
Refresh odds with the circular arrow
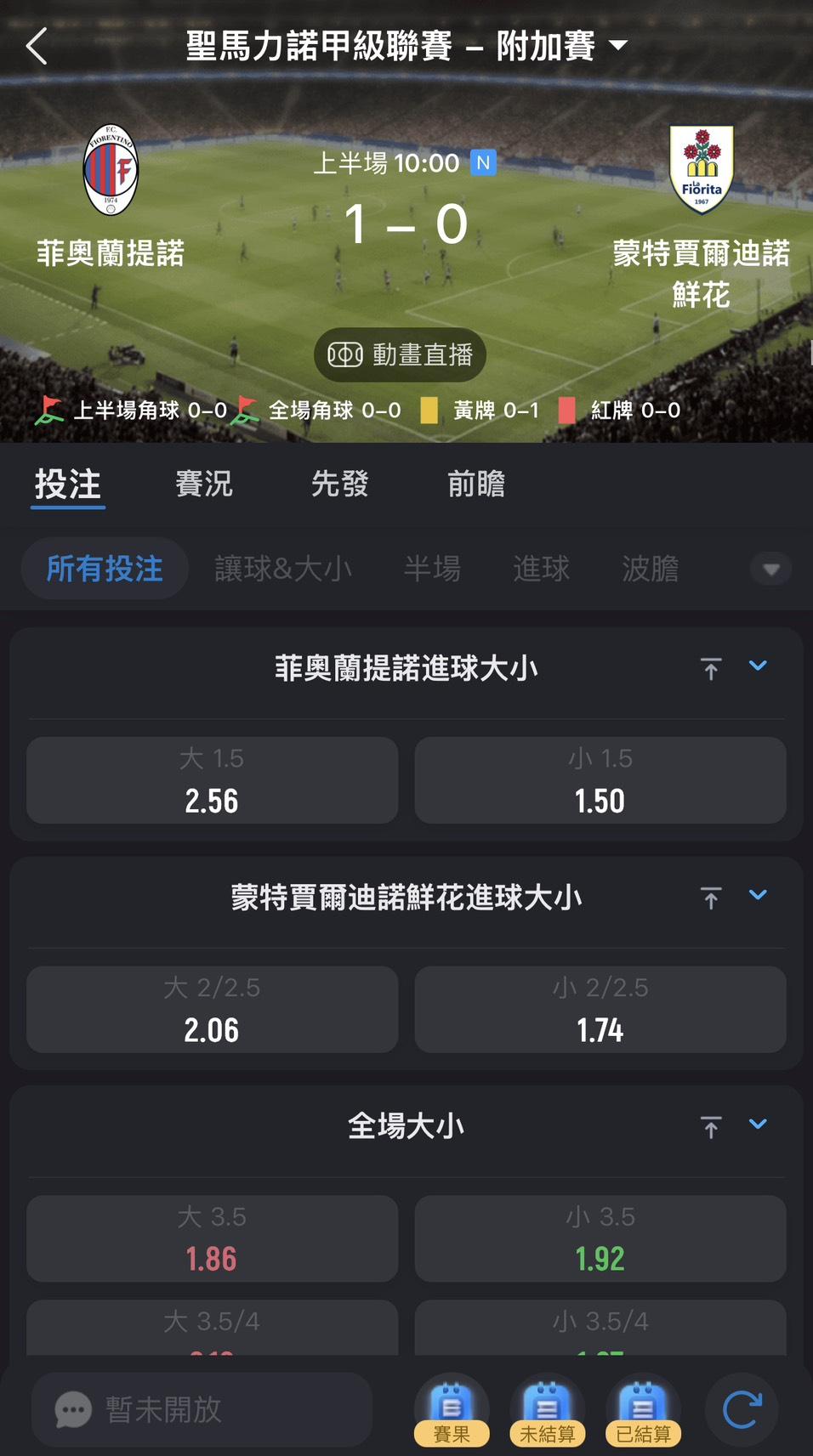pyautogui.click(x=742, y=1410)
